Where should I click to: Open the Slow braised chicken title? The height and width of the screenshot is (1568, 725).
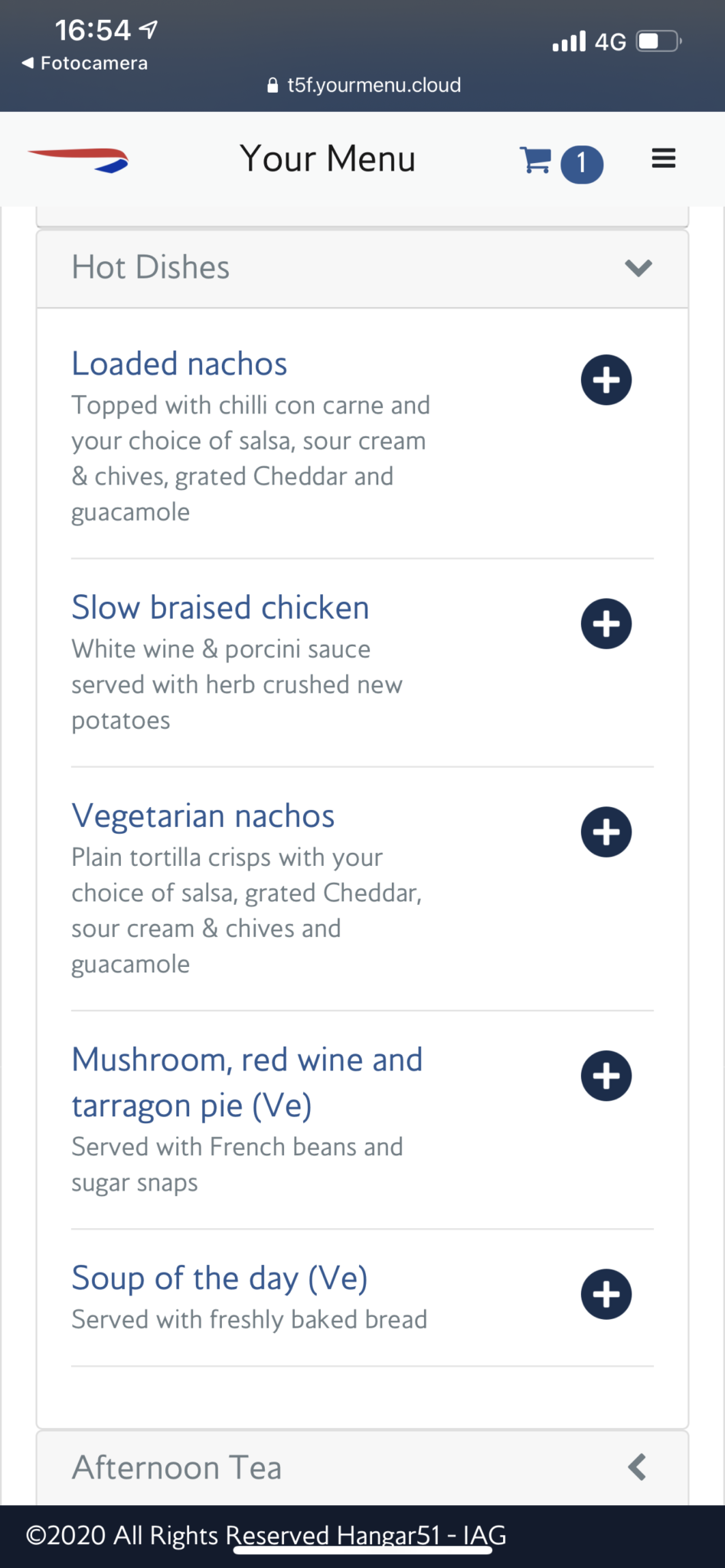pyautogui.click(x=220, y=608)
